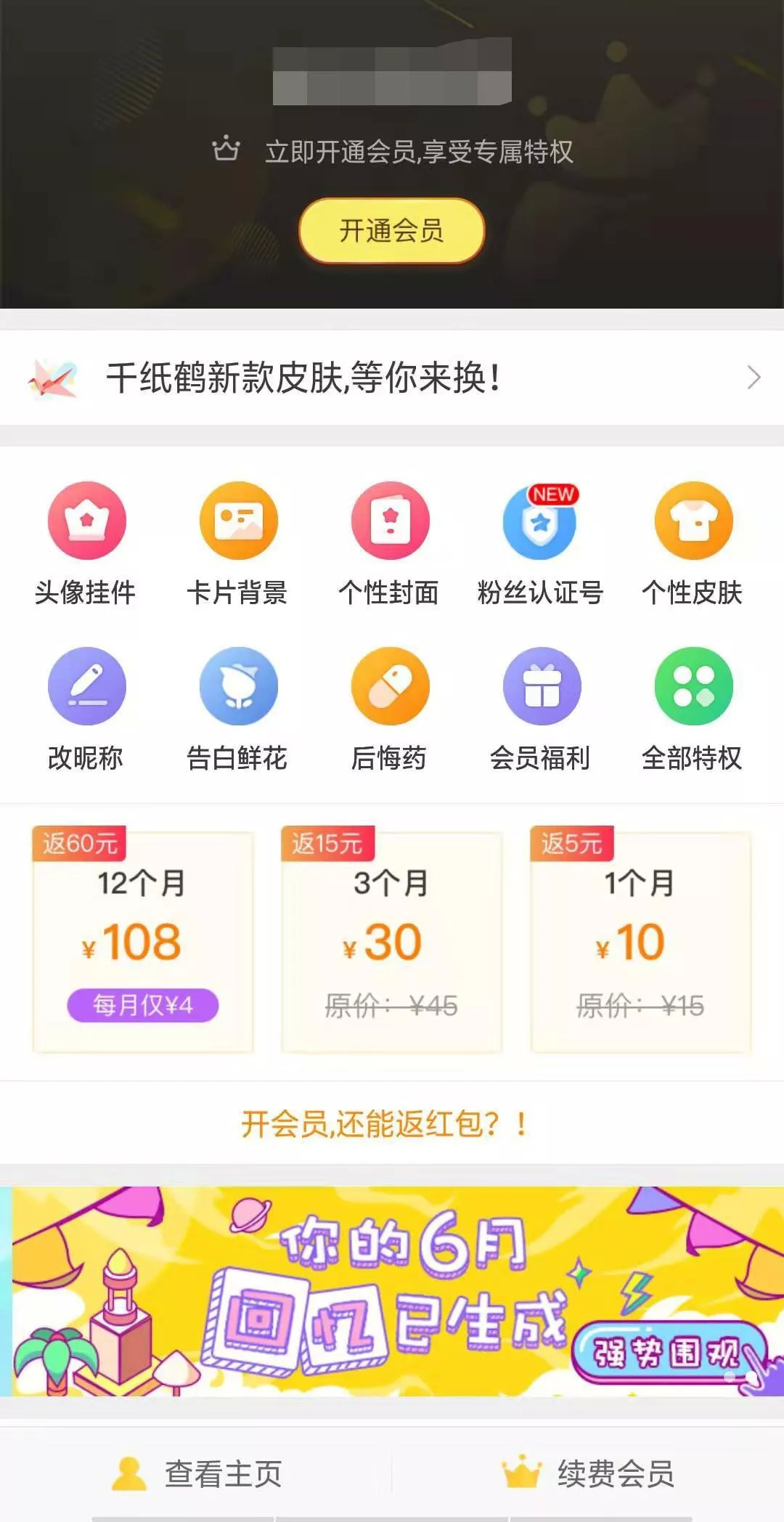
Task: Open 开会员,还能返红包 link
Action: pos(385,1124)
